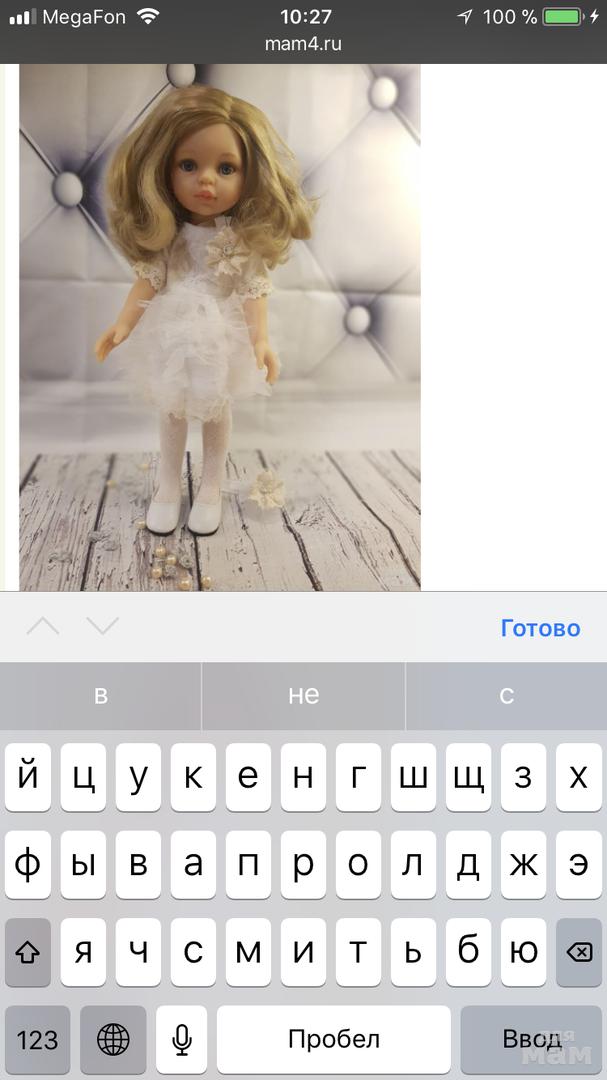Switch keyboard language with the globe key
Image resolution: width=607 pixels, height=1080 pixels.
113,1040
